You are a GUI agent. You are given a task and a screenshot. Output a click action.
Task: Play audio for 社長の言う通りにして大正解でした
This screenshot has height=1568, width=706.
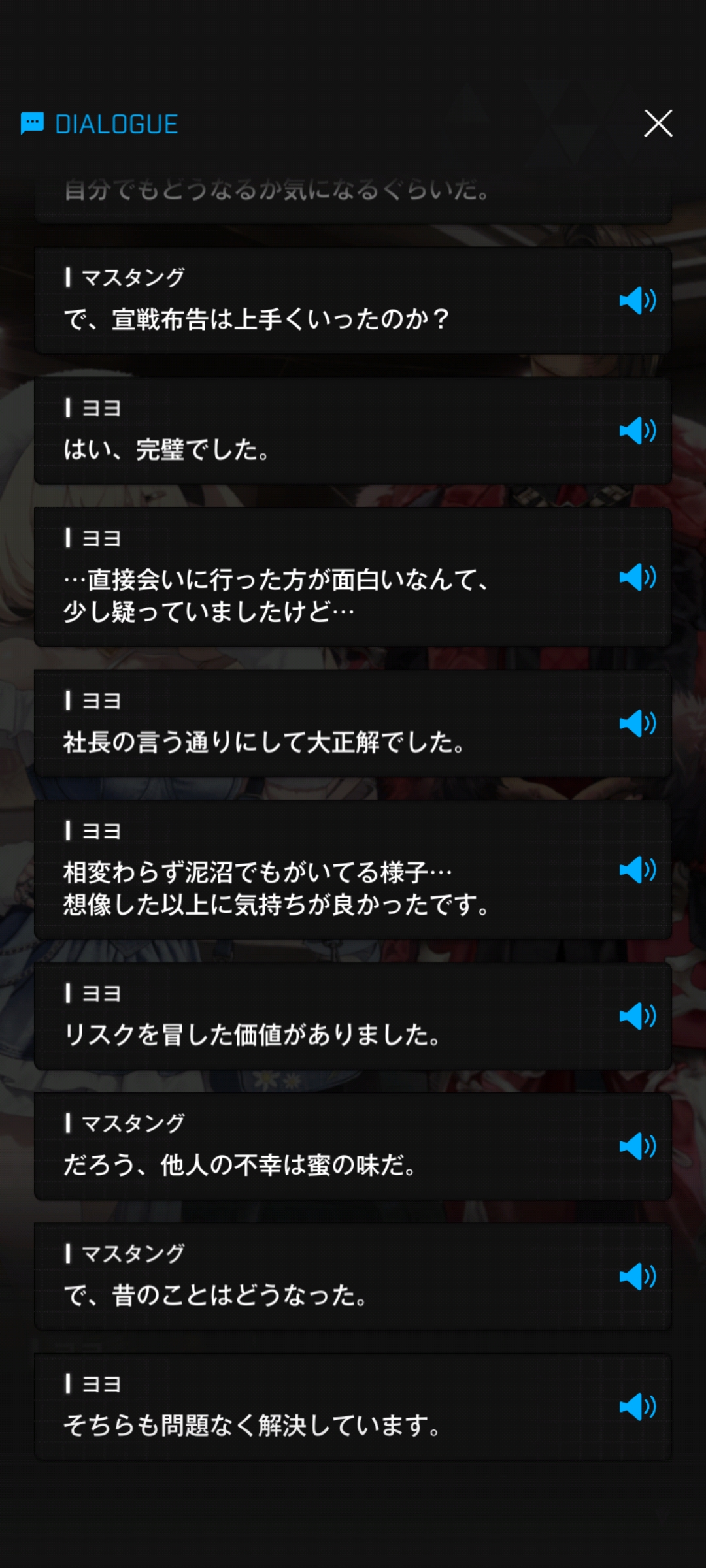[x=637, y=723]
